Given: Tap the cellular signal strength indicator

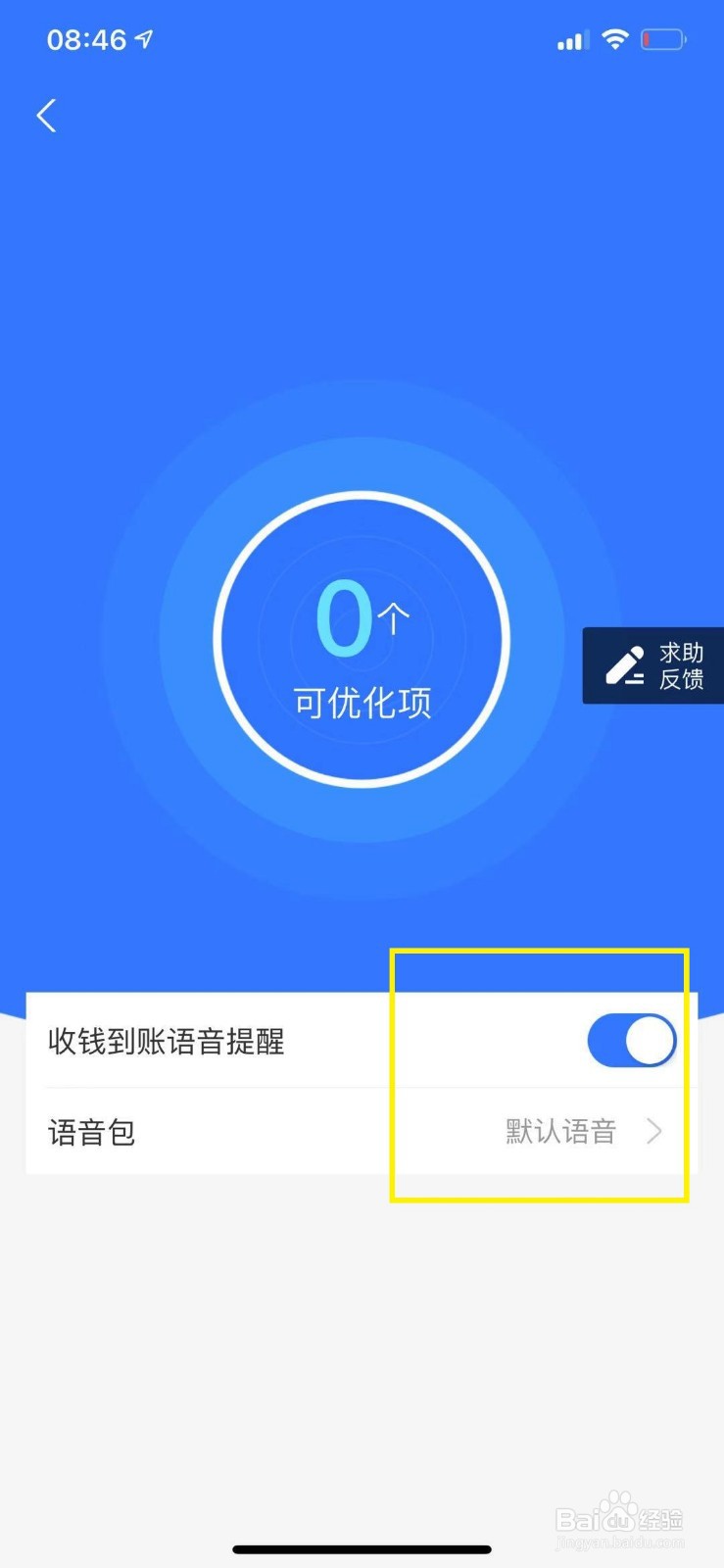Looking at the screenshot, I should point(571,39).
